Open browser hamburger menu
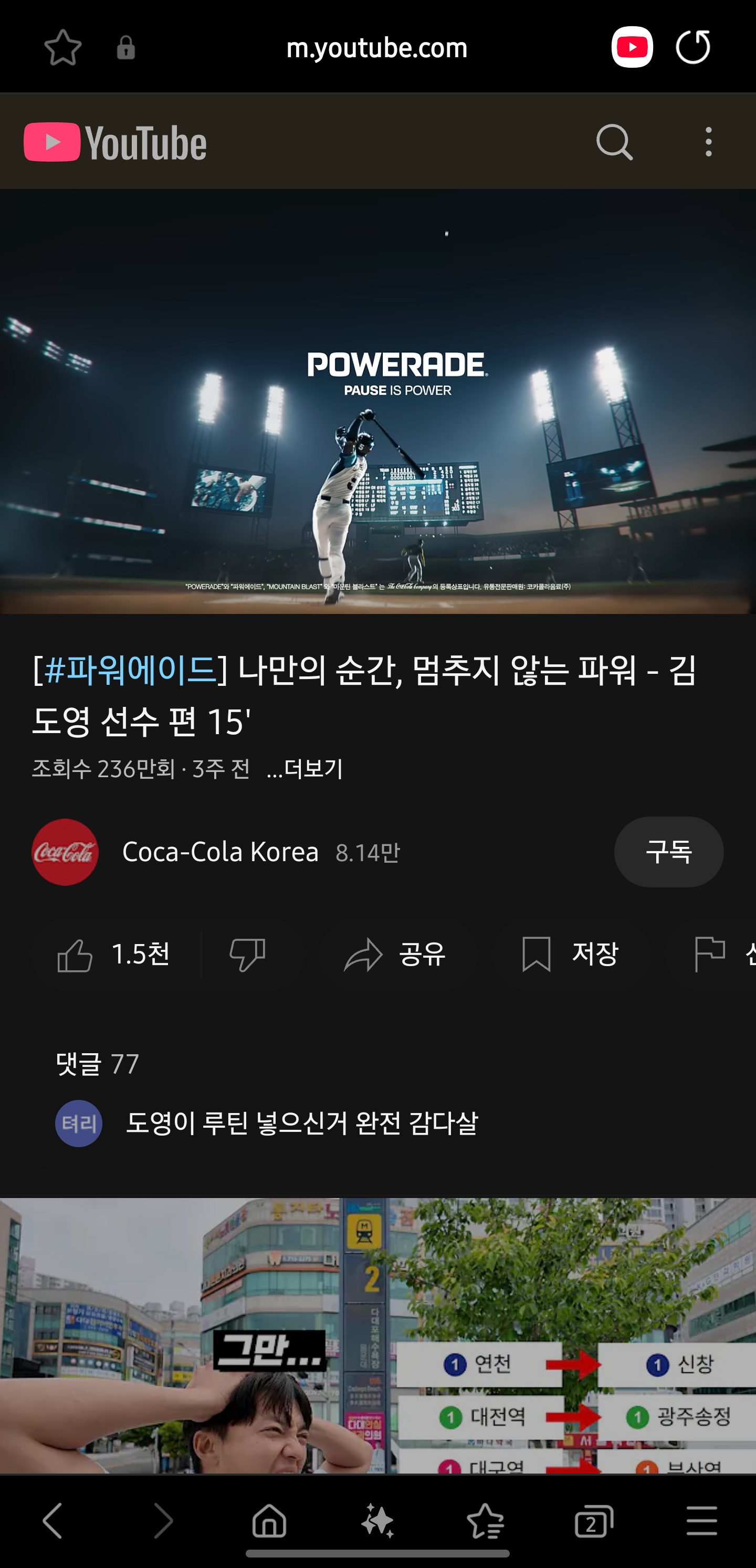This screenshot has width=756, height=1568. (x=701, y=1521)
